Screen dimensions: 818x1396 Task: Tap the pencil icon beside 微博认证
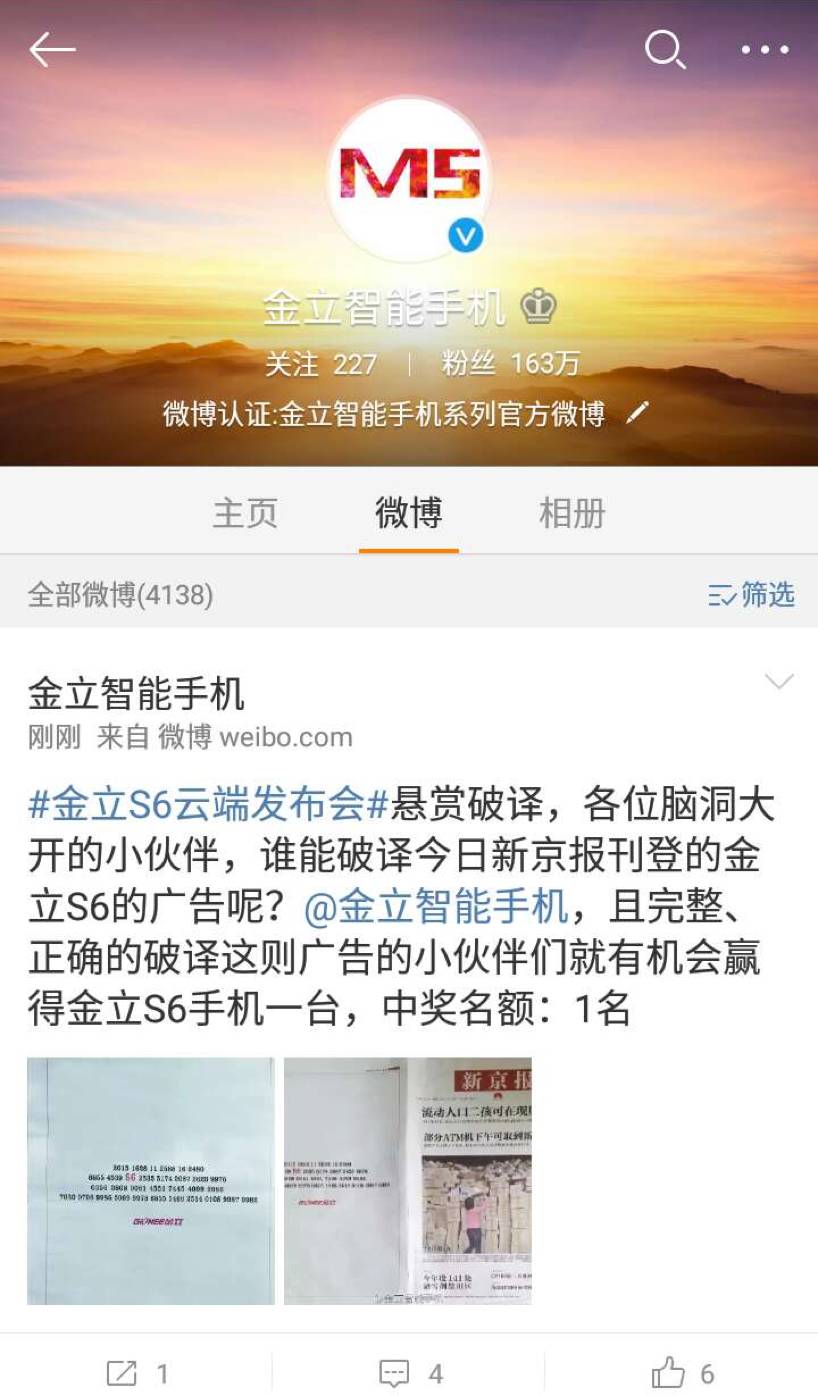(637, 413)
